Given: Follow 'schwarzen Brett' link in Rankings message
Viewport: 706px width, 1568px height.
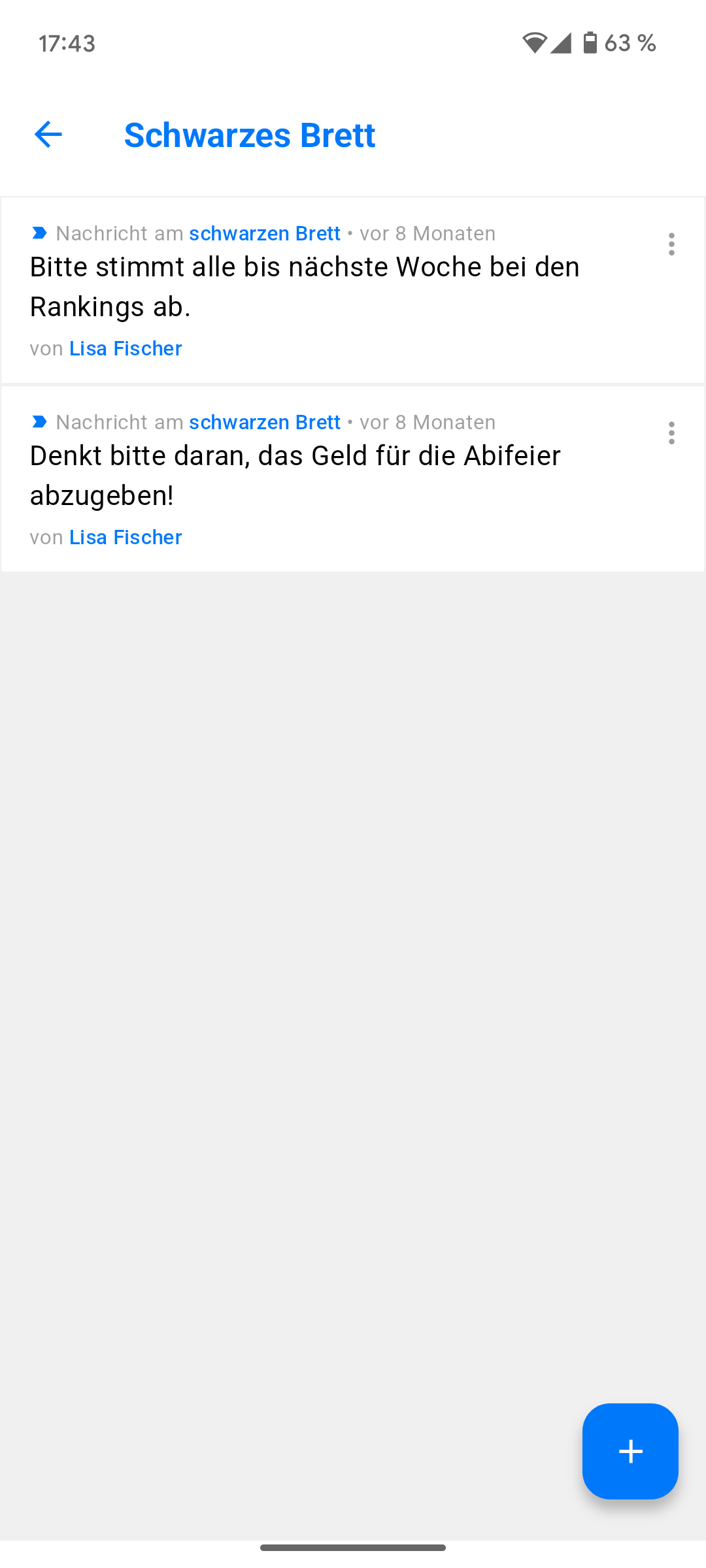Looking at the screenshot, I should [x=265, y=233].
